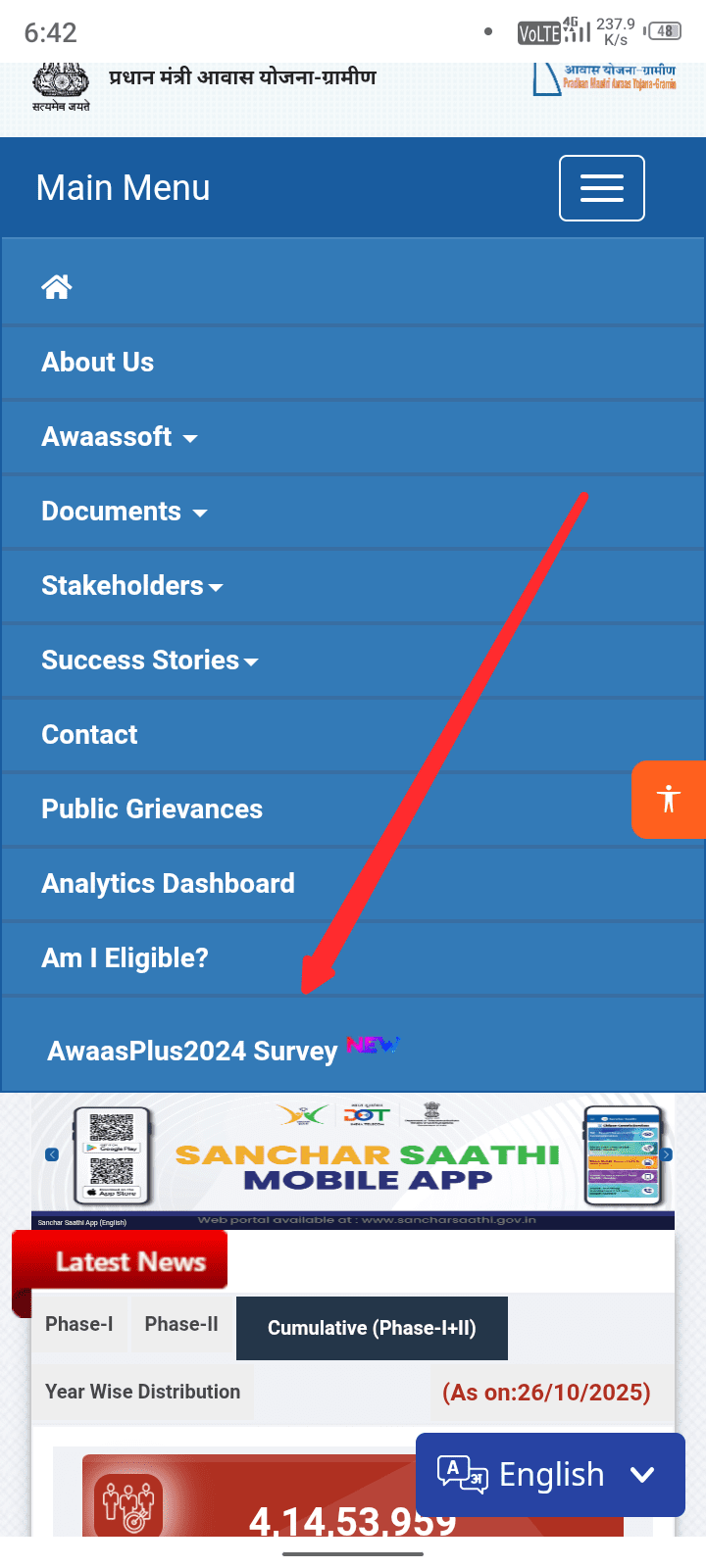This screenshot has width=706, height=1568.
Task: Open the About Us page
Action: 97,363
